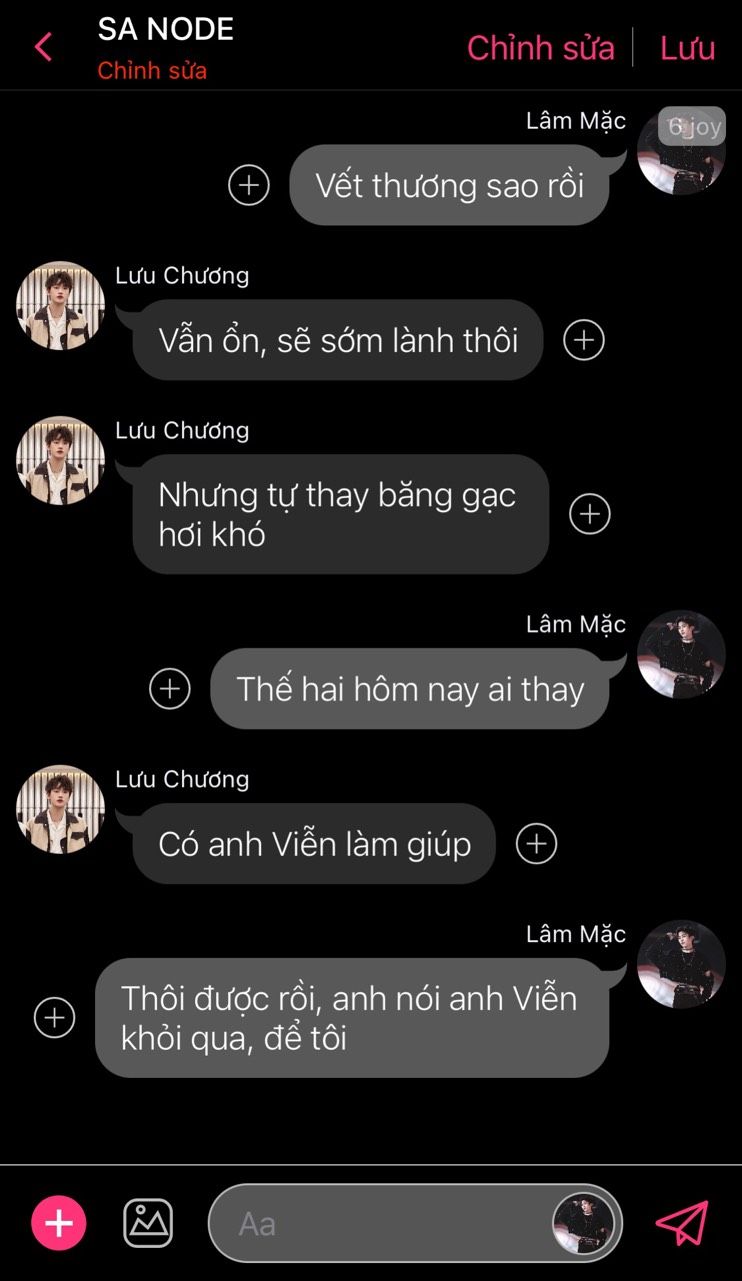Open the pink add button at bottom

point(59,1223)
